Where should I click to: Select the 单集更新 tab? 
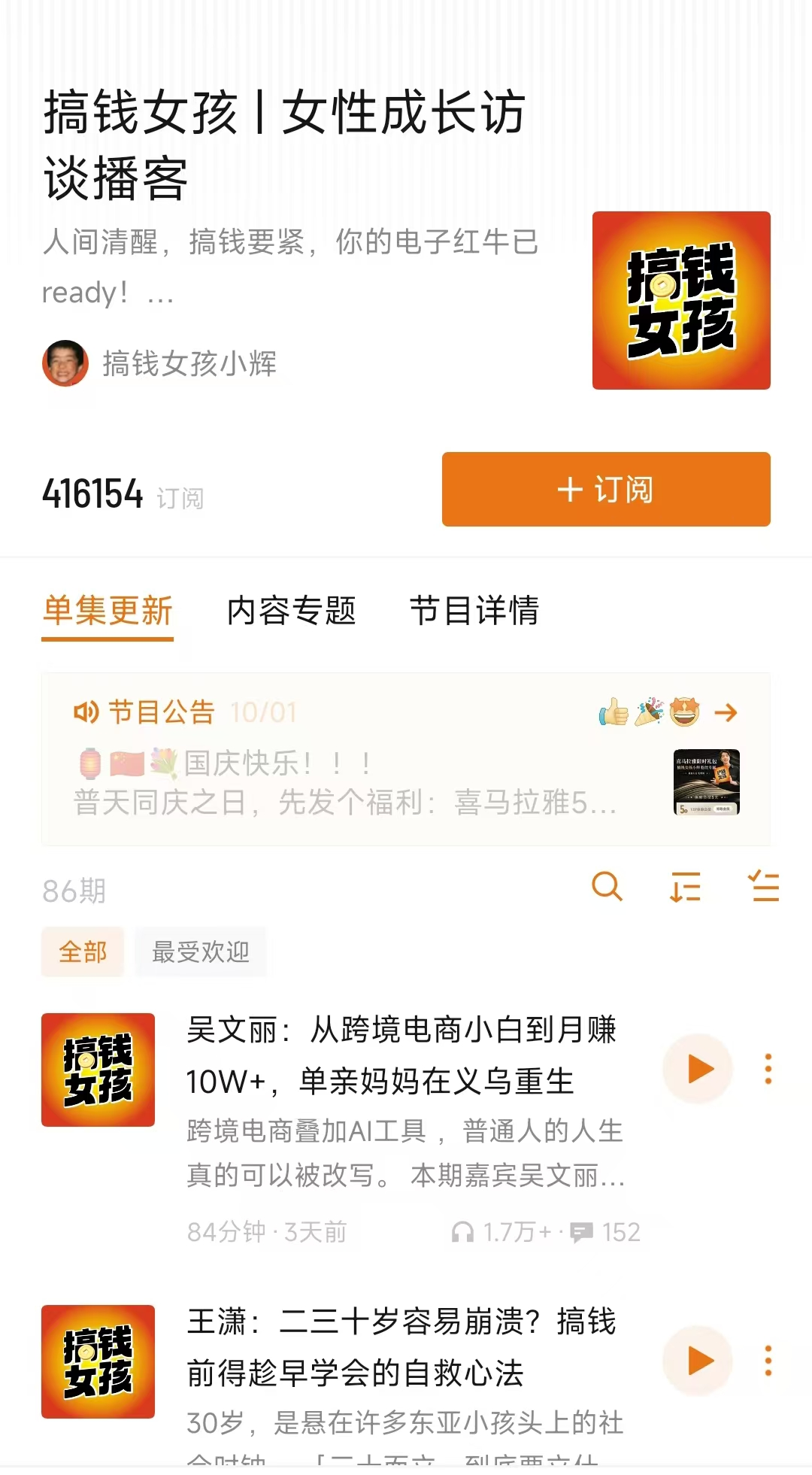pos(107,612)
